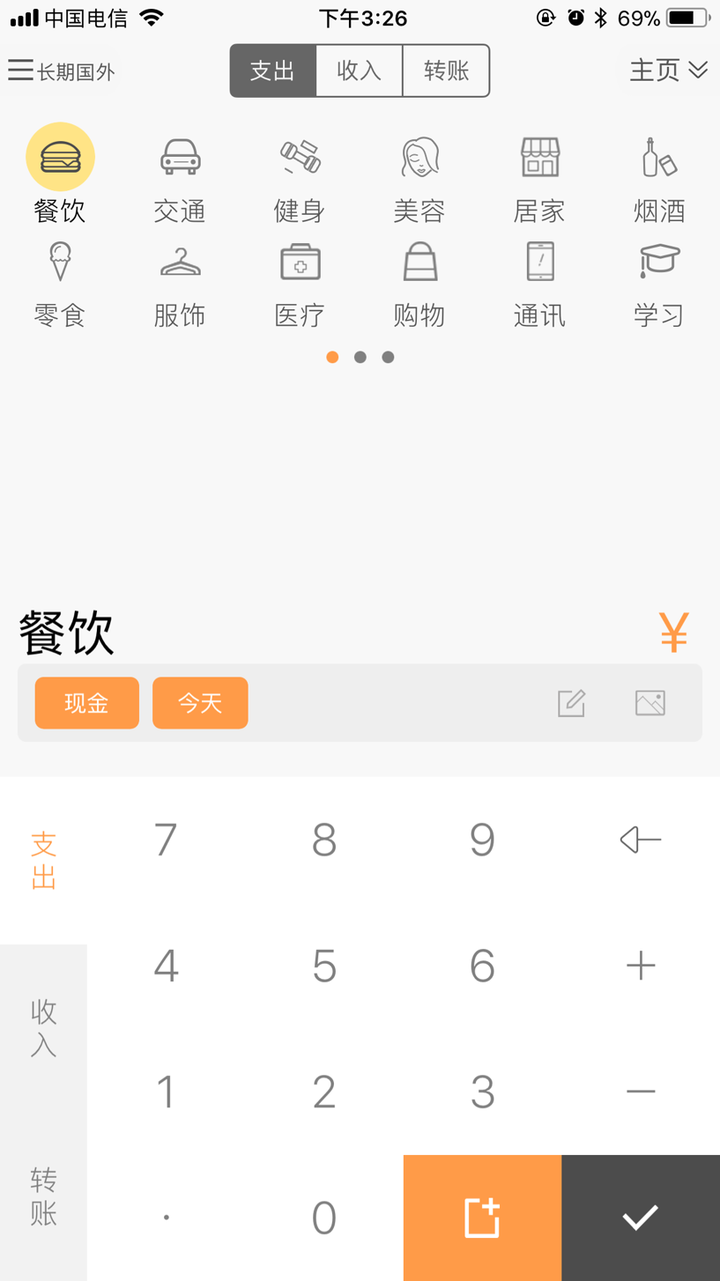Switch to 转账 in side keypad column
The height and width of the screenshot is (1281, 720).
(43, 1196)
